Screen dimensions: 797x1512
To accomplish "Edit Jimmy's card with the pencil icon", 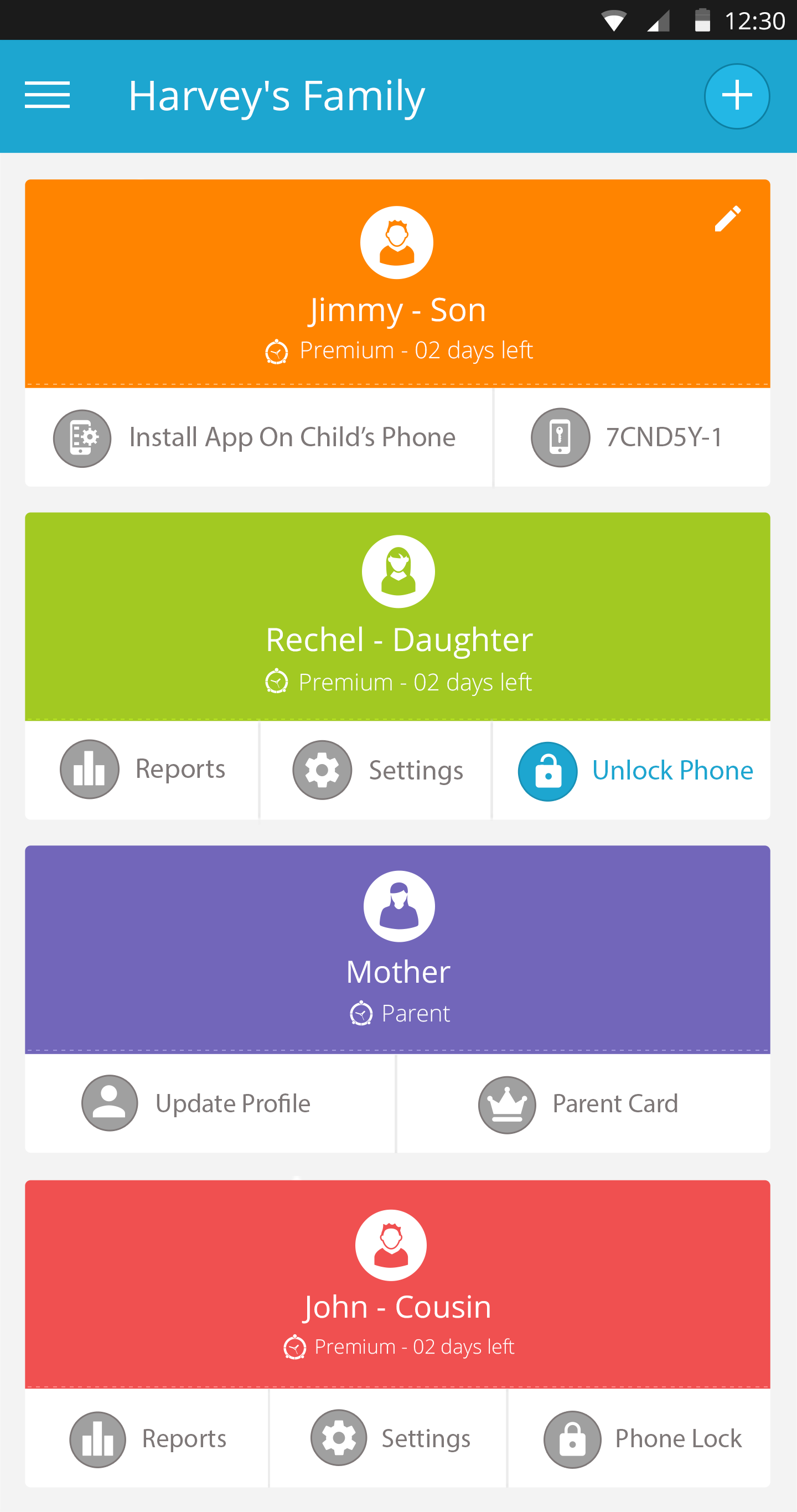I will pos(728,219).
